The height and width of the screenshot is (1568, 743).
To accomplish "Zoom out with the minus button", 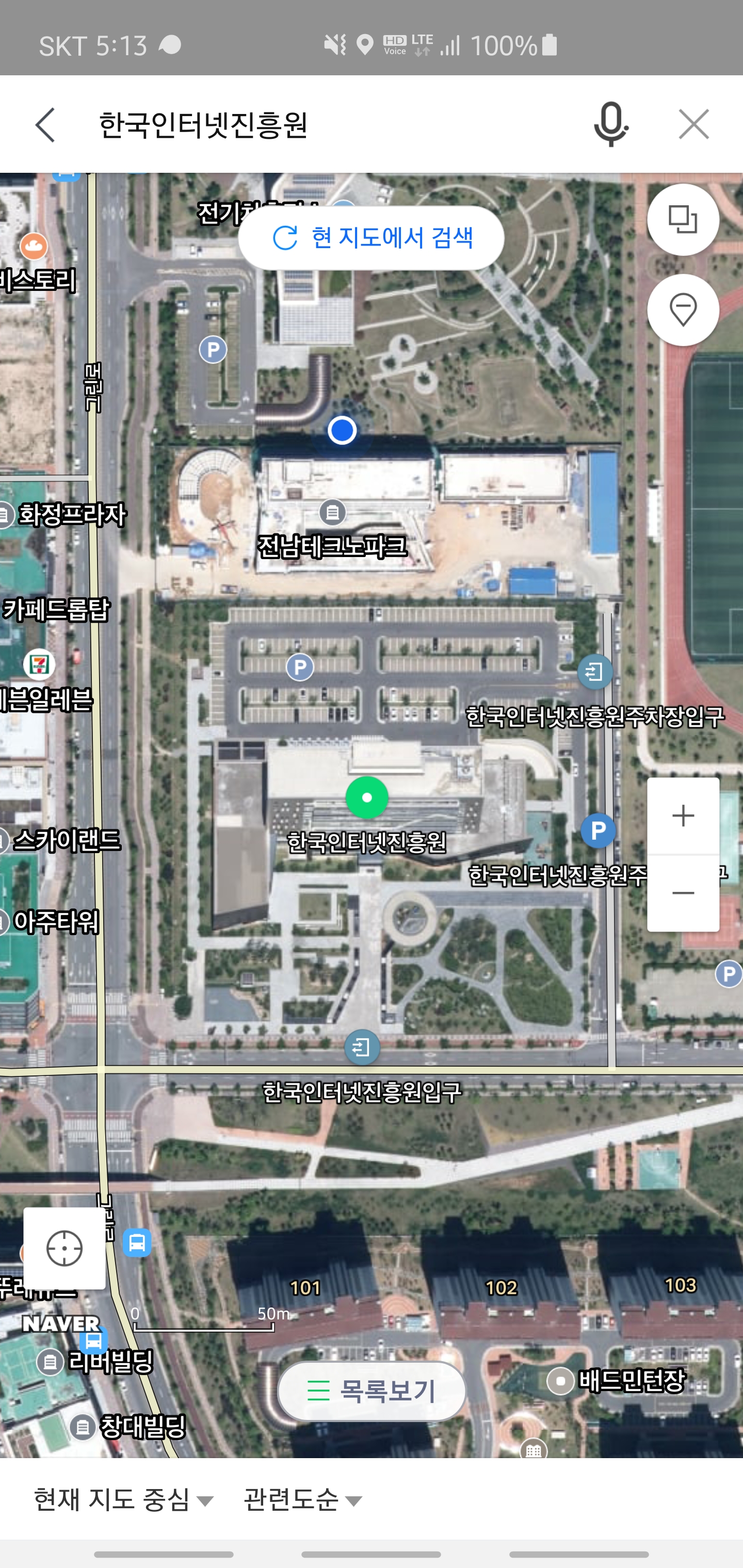I will click(683, 893).
